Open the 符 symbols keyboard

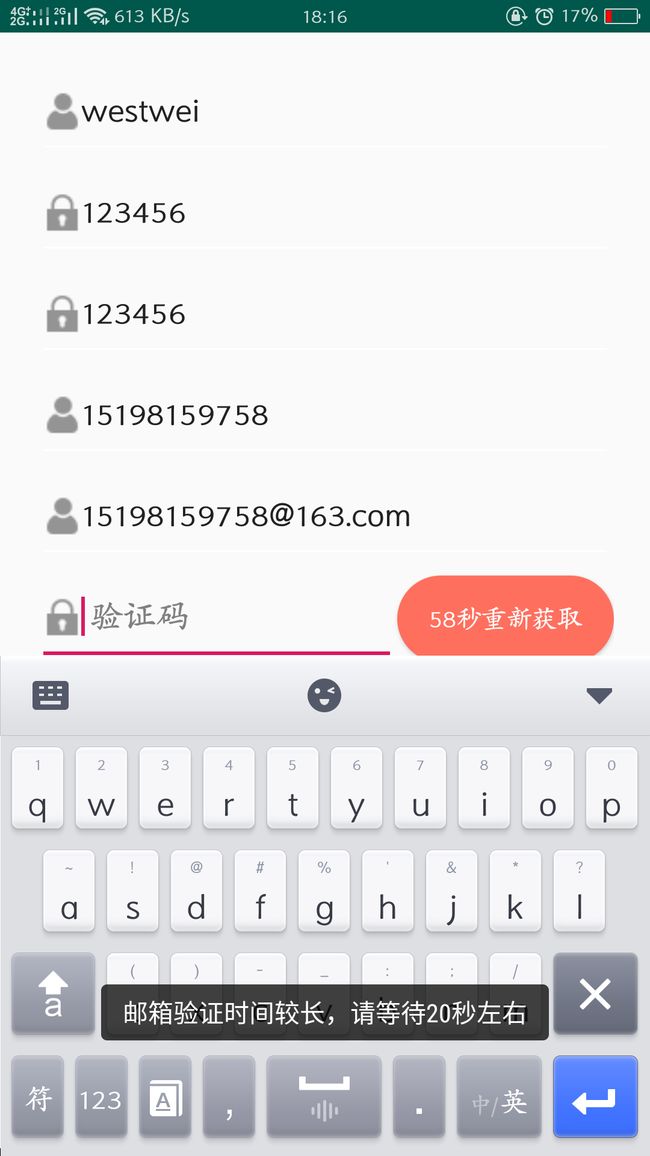click(38, 1096)
